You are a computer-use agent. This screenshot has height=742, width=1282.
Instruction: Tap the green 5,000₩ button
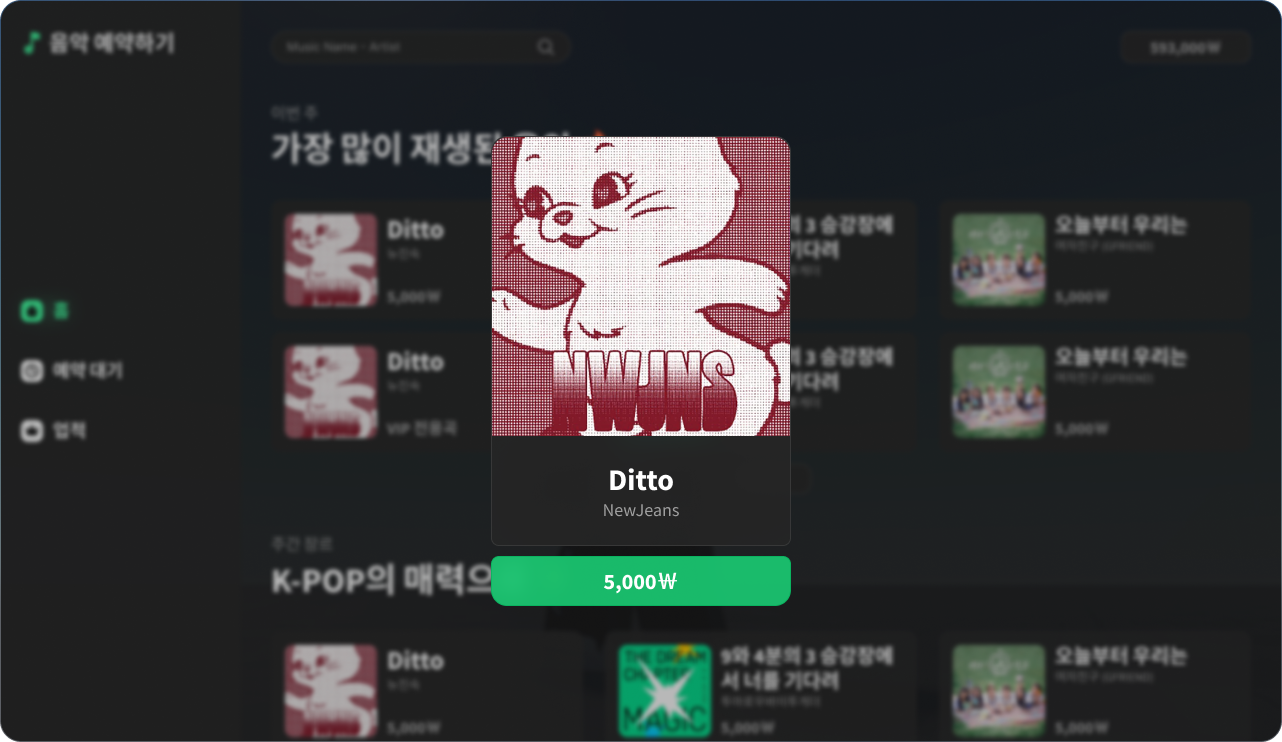click(640, 581)
